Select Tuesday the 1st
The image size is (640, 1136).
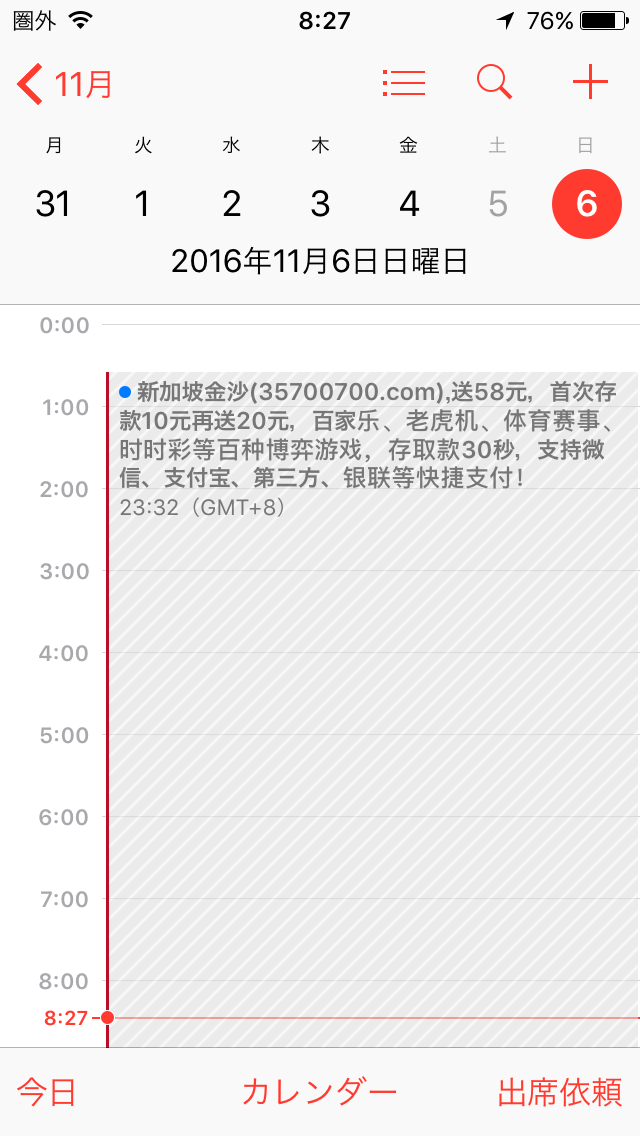(x=142, y=204)
